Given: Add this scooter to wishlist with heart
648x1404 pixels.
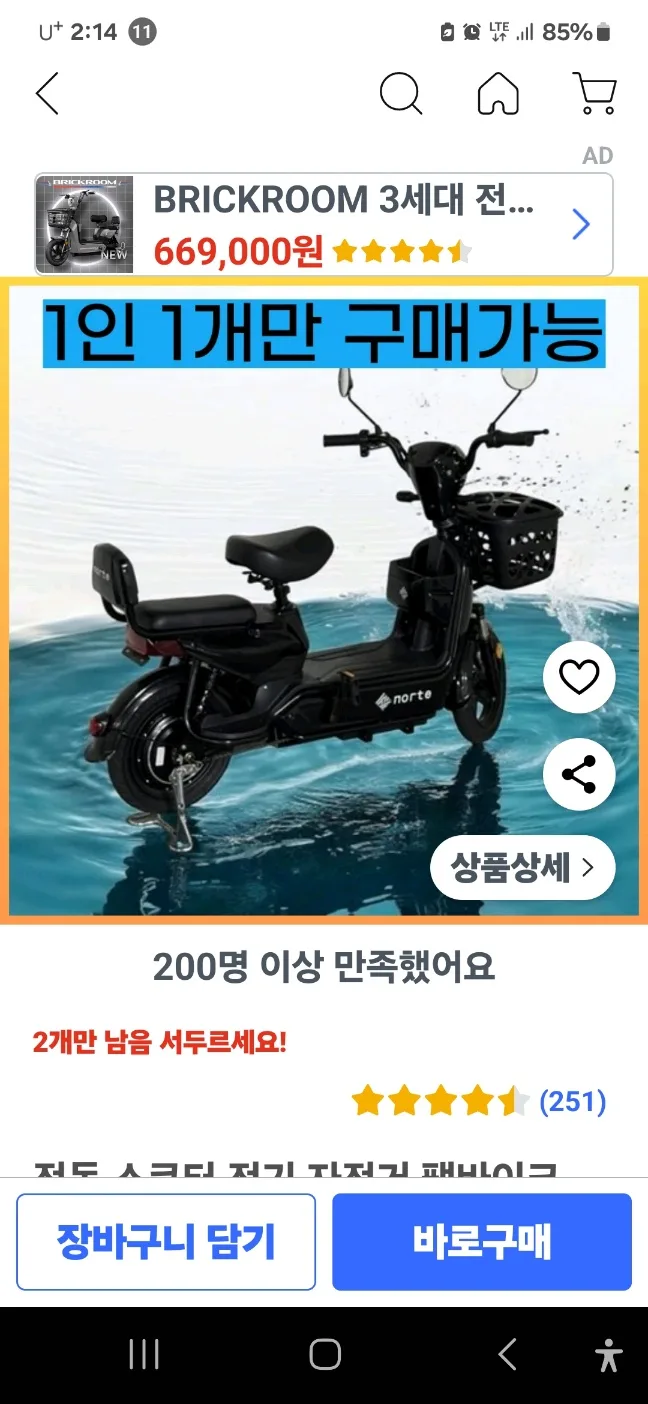Looking at the screenshot, I should pyautogui.click(x=578, y=678).
